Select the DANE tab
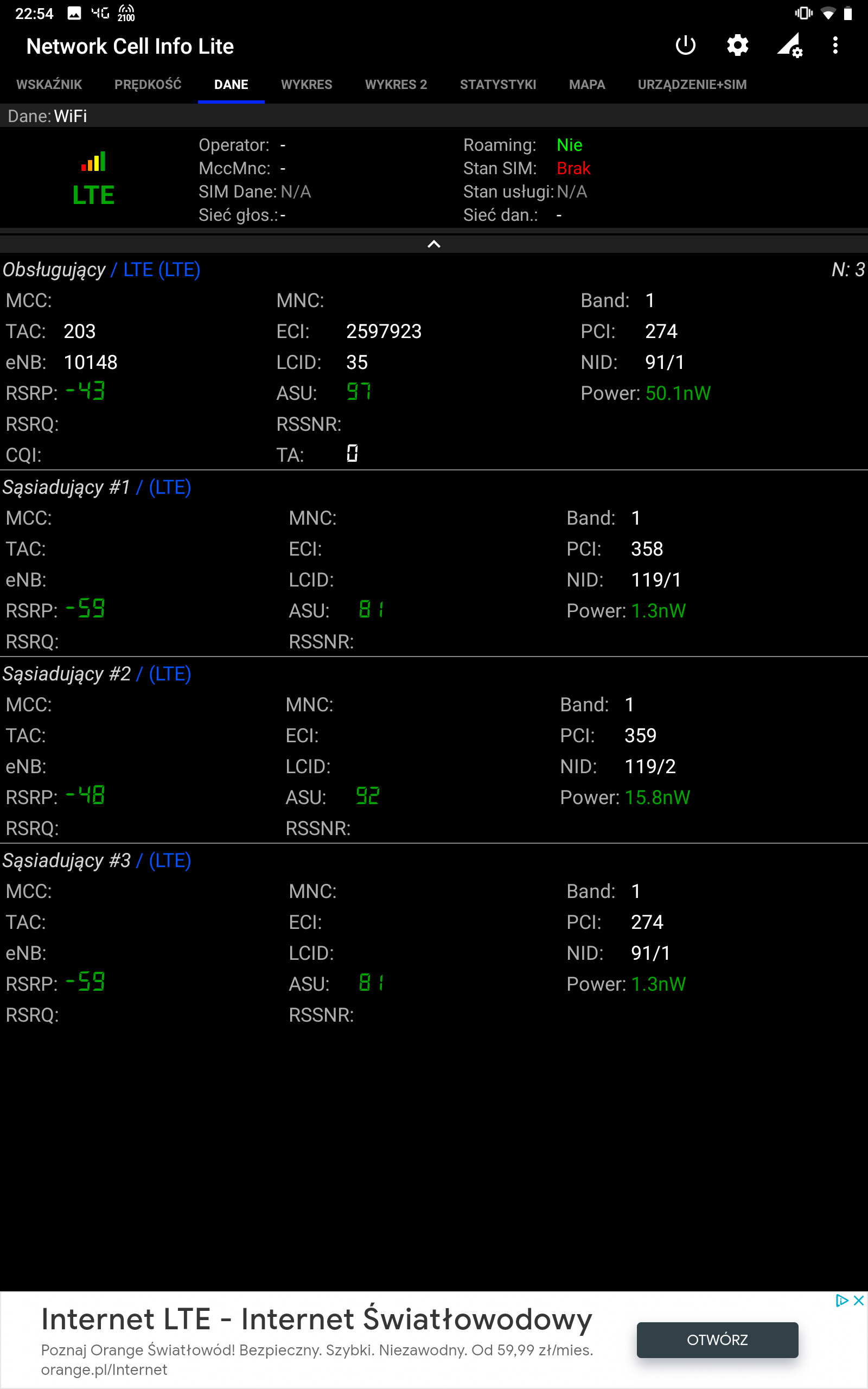 click(x=231, y=85)
